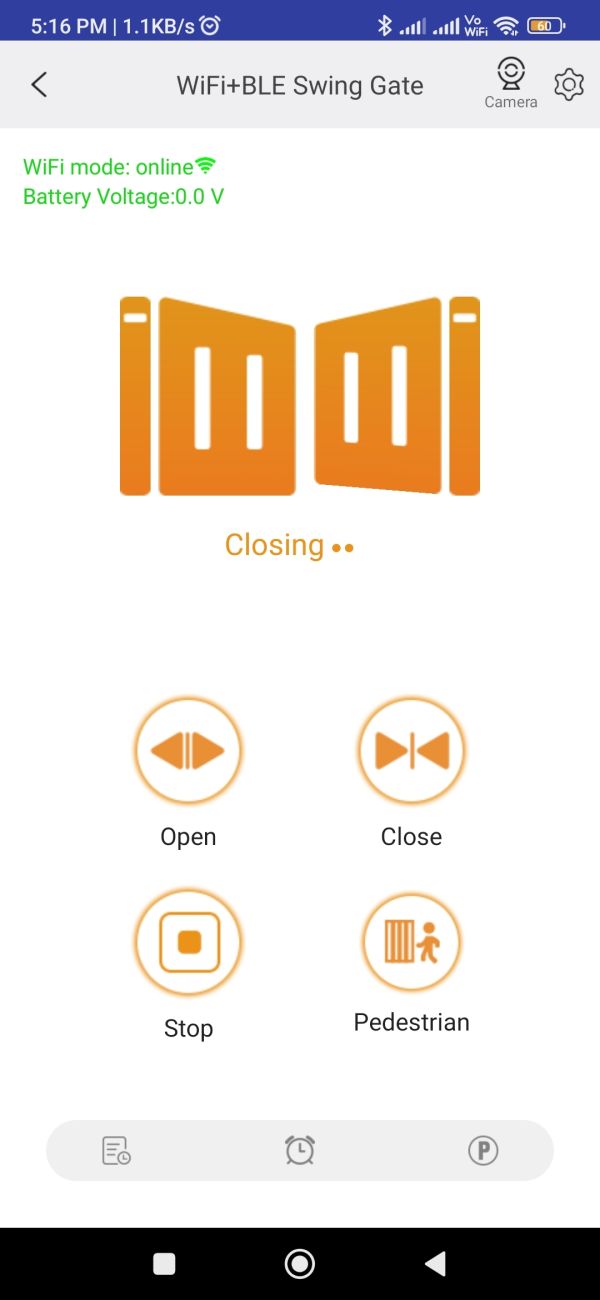Screen dimensions: 600x1300
Task: Tap the Close gate button
Action: [x=411, y=750]
